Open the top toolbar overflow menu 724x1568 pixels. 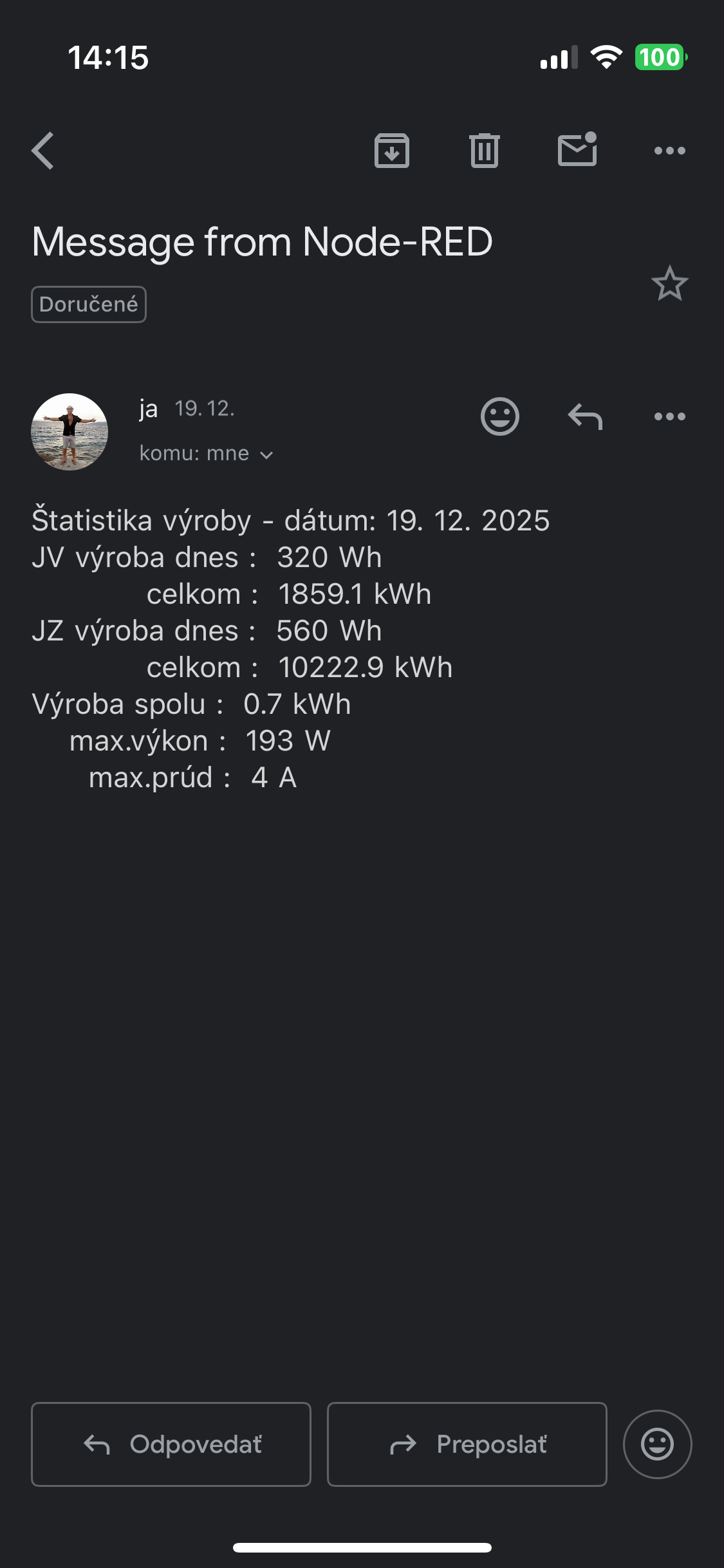tap(669, 151)
